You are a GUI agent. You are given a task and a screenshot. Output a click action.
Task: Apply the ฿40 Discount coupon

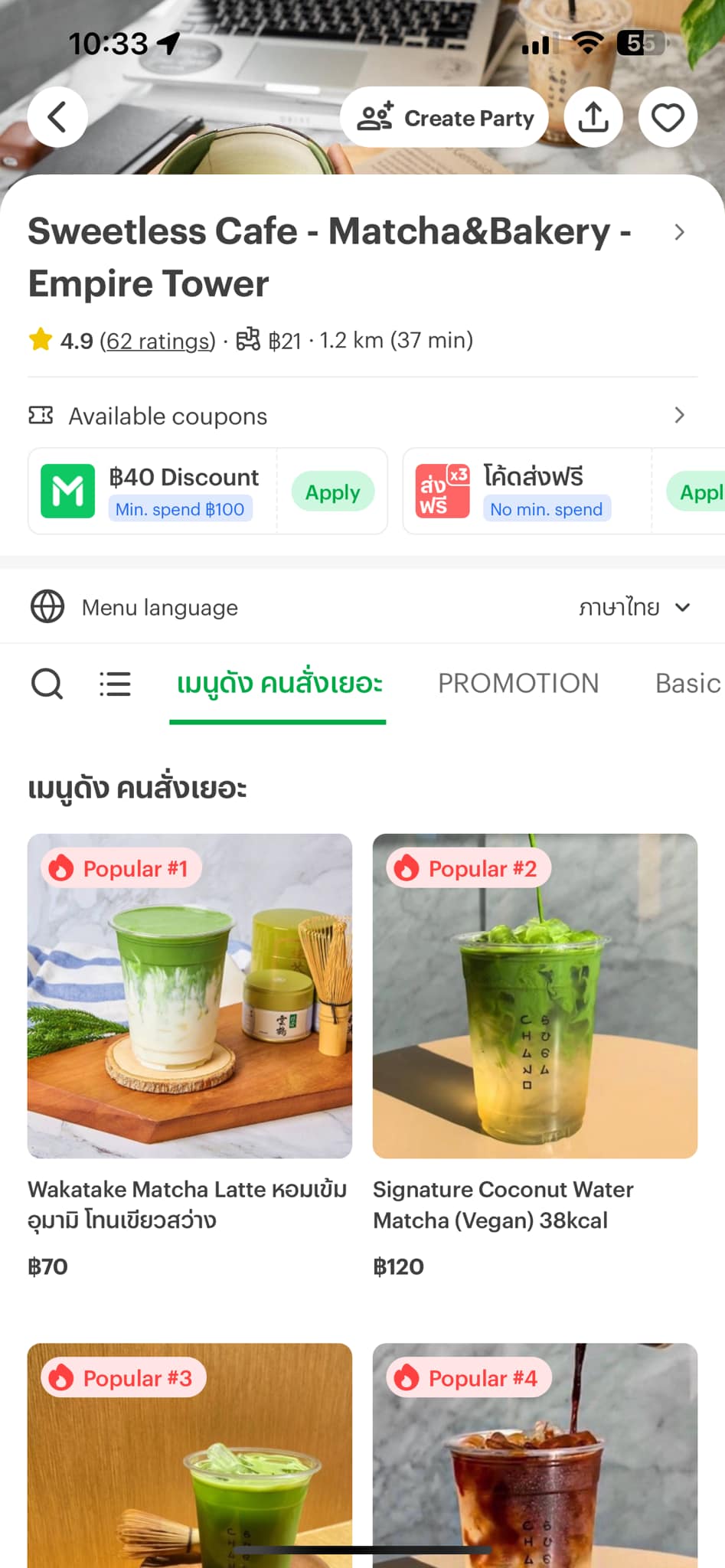point(333,492)
